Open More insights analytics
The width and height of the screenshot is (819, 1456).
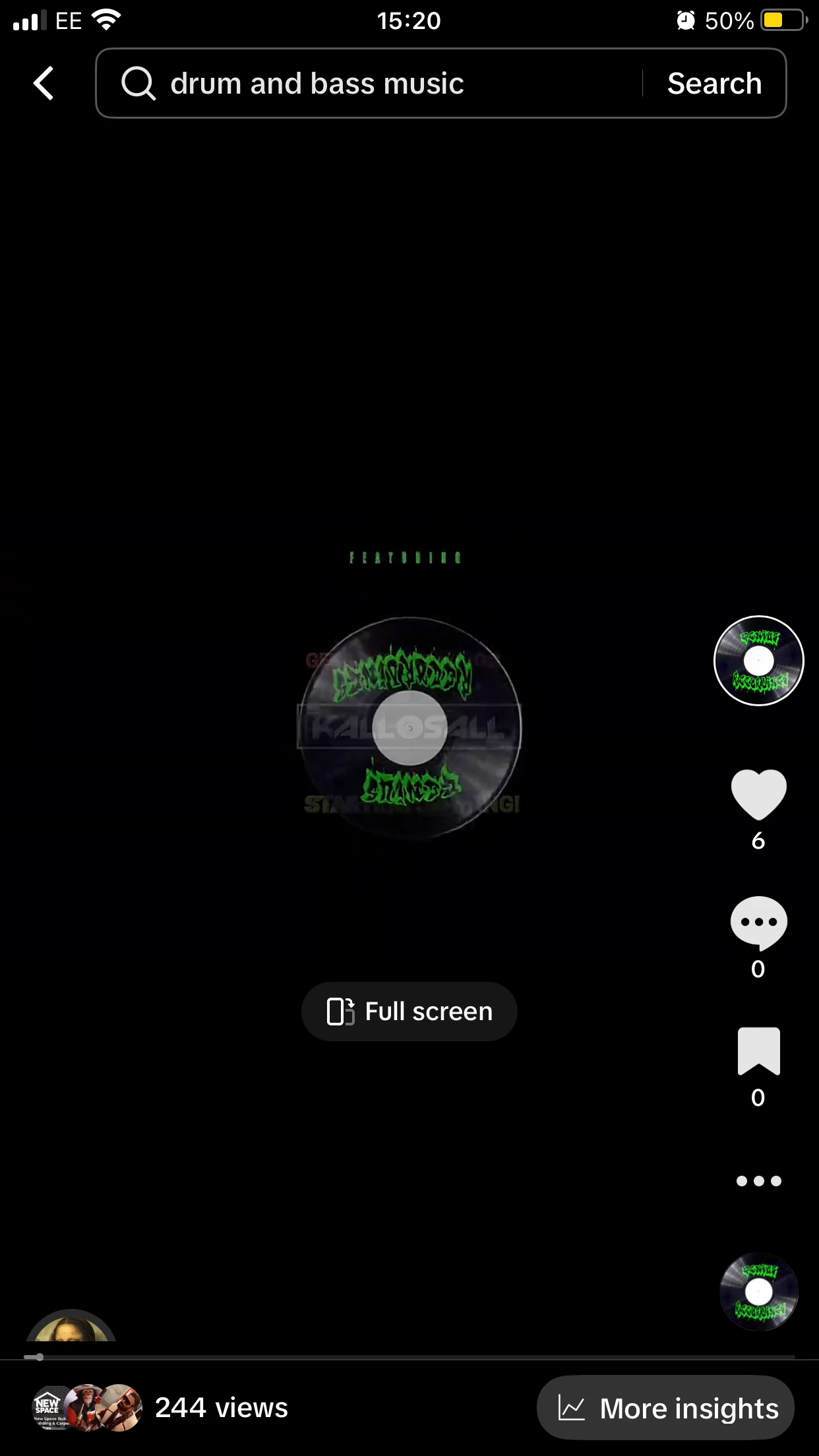click(665, 1408)
